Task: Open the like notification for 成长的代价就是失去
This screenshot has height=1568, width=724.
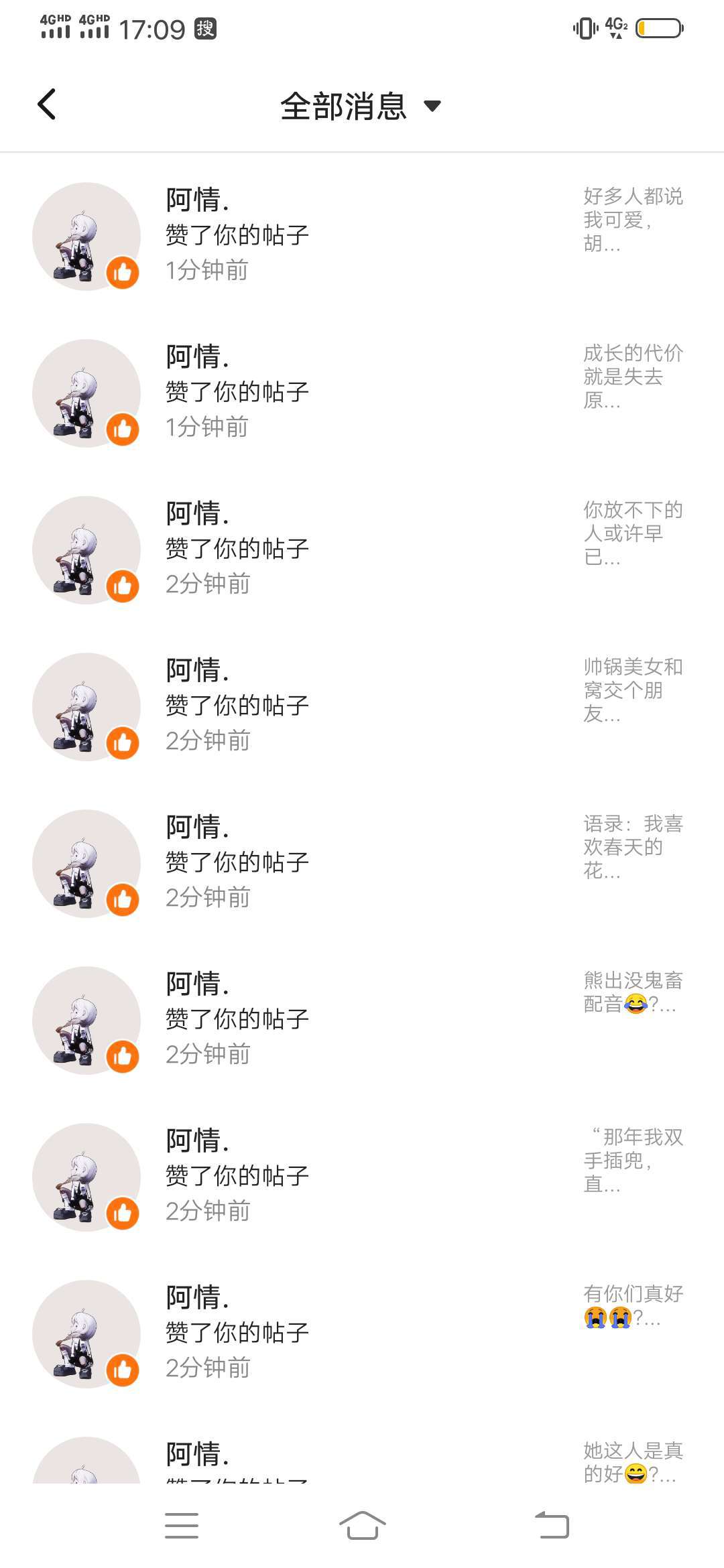Action: click(x=362, y=393)
